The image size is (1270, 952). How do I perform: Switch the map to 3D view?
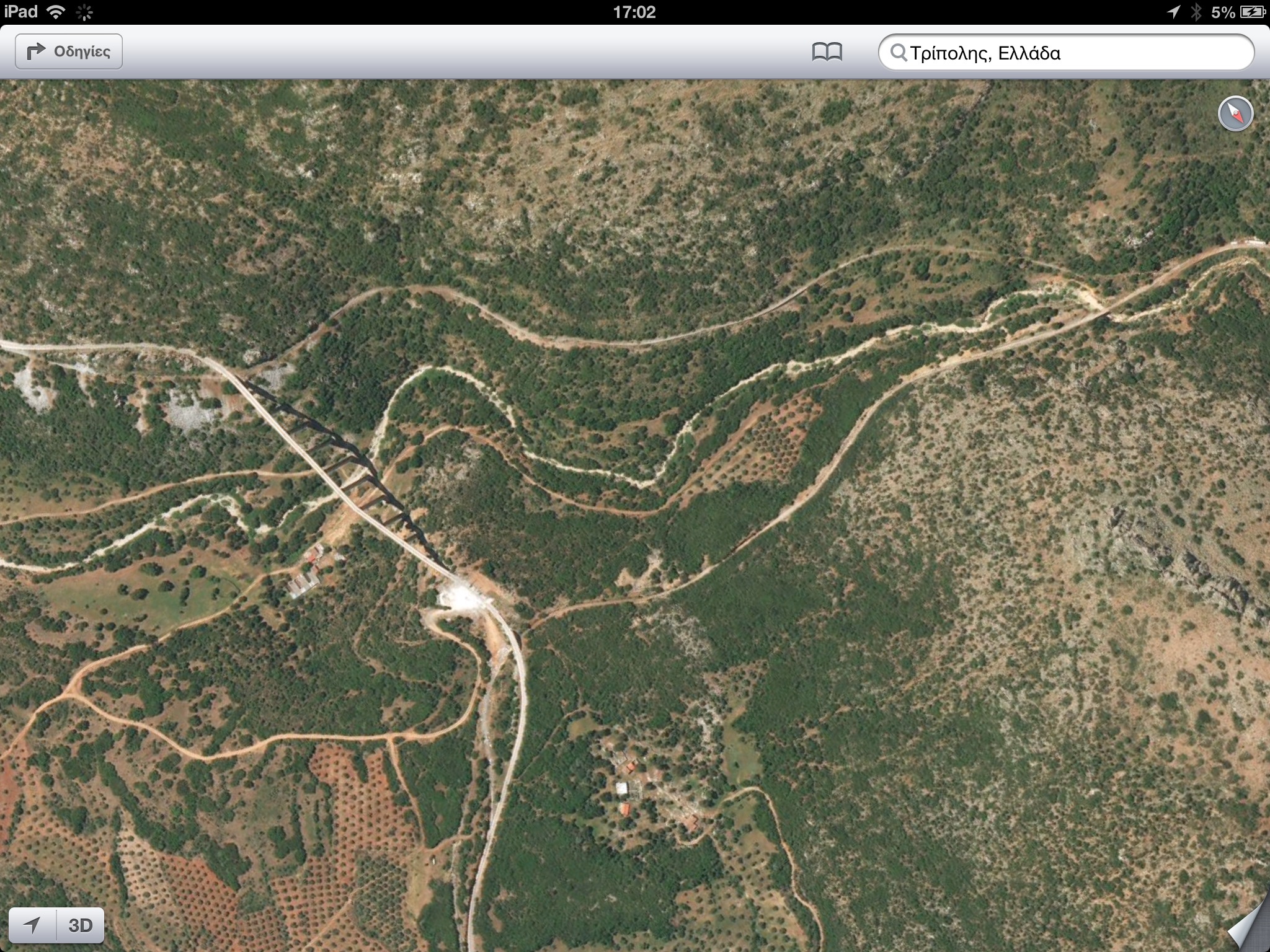coord(81,925)
